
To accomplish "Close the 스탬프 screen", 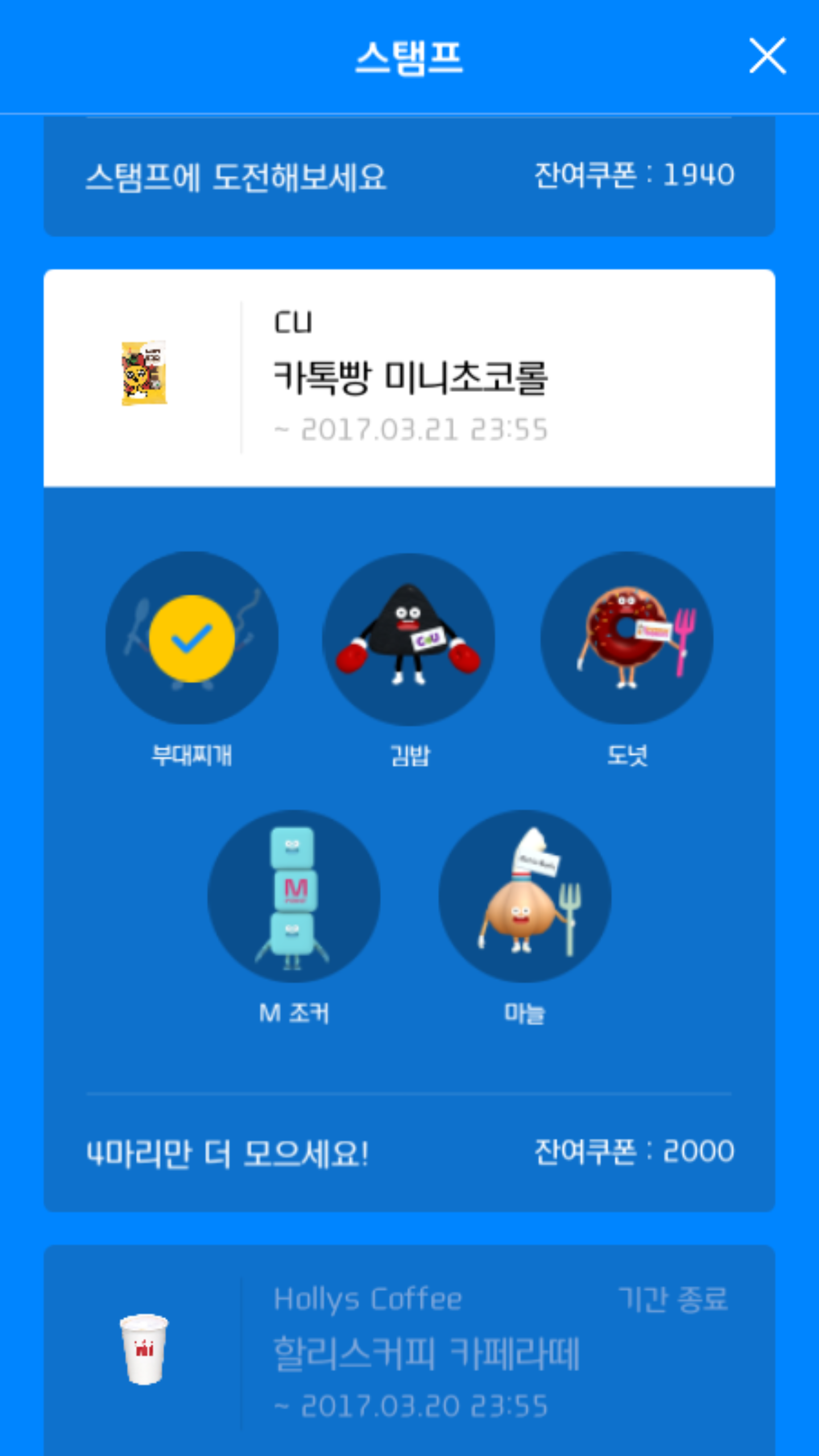I will tap(767, 56).
